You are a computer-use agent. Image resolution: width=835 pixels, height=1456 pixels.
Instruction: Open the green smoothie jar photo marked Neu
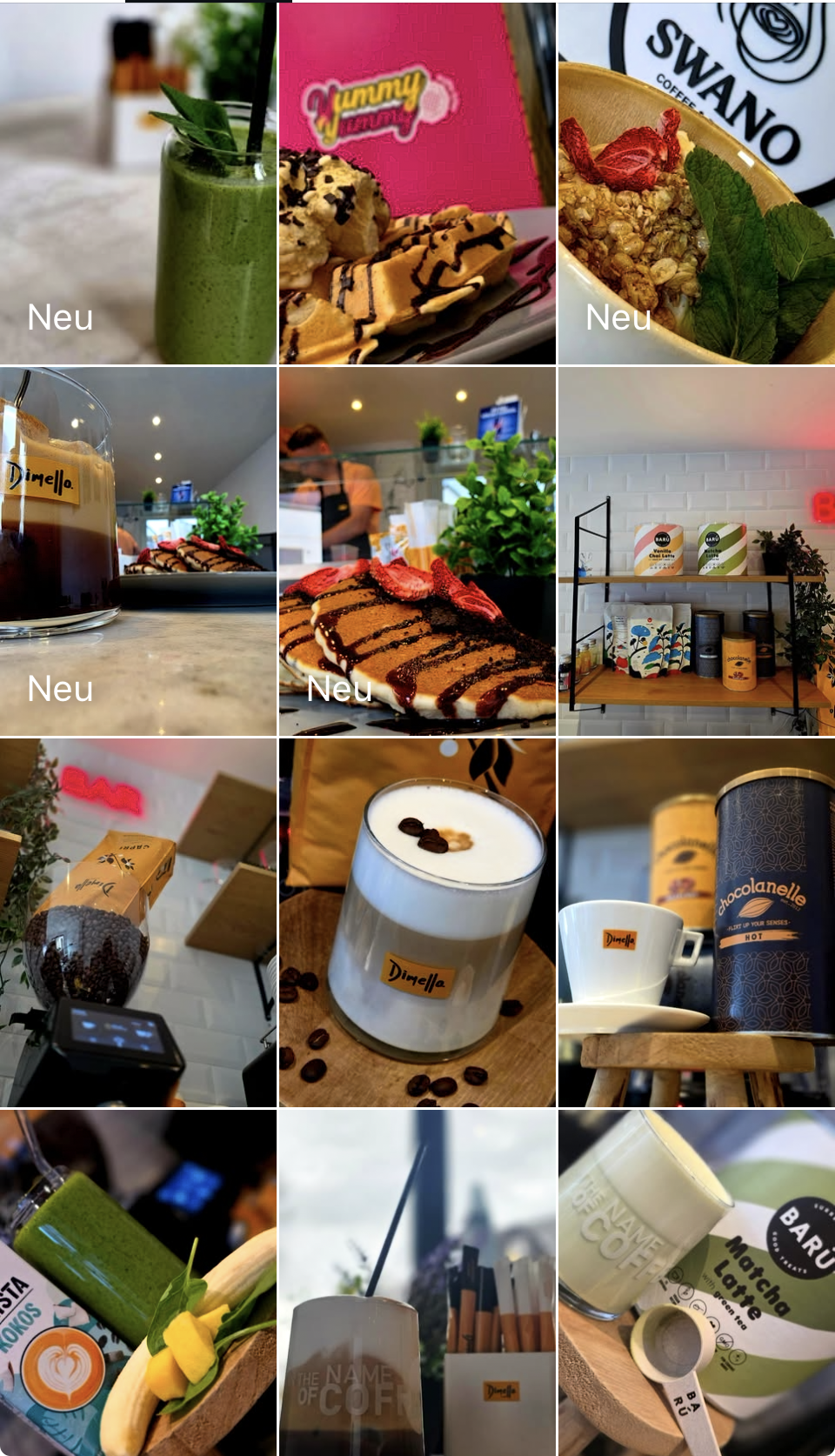(137, 183)
